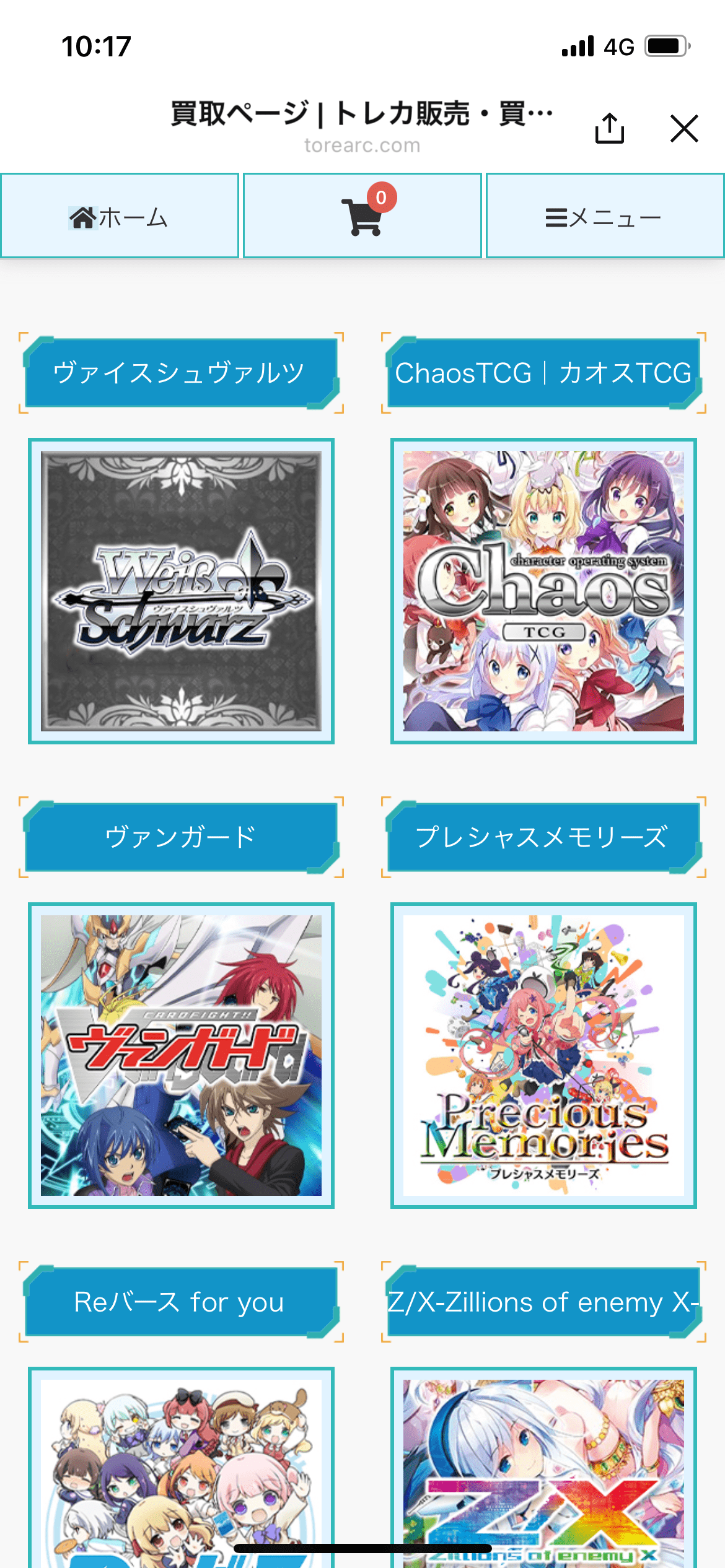Open the shopping cart
The width and height of the screenshot is (725, 1568).
click(x=362, y=217)
